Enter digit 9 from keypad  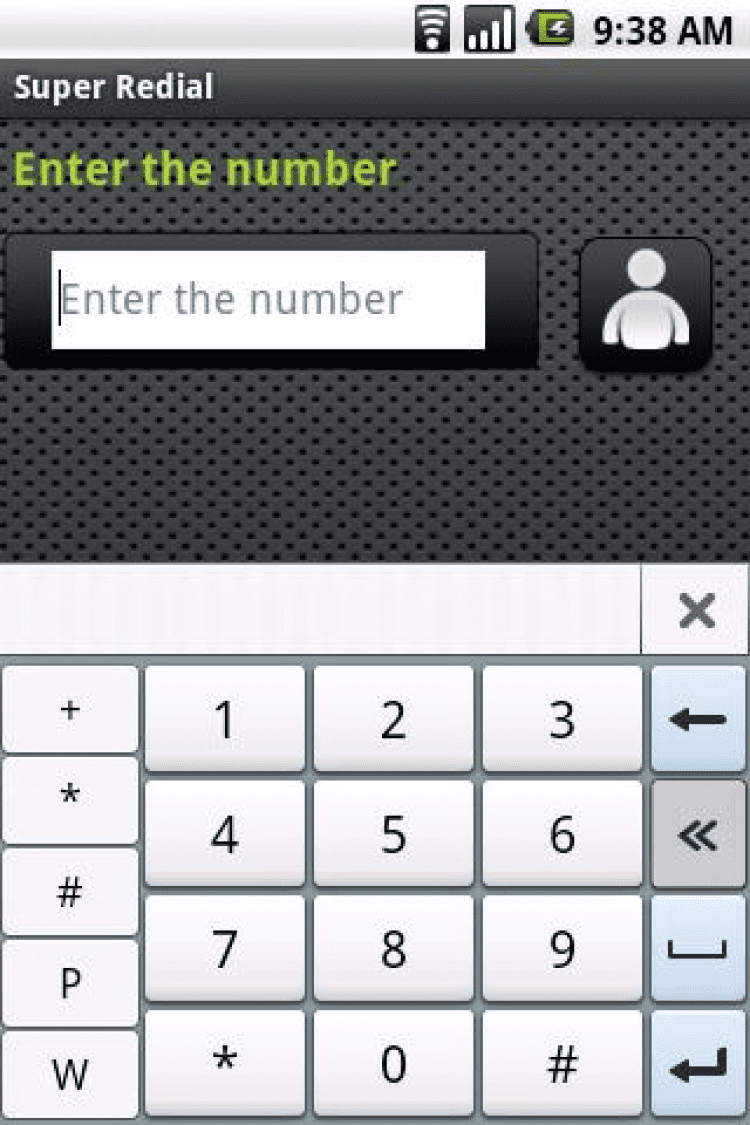[562, 948]
